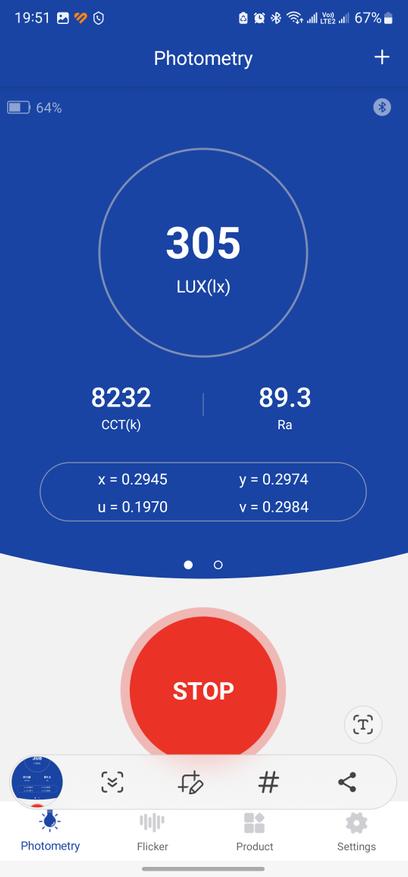The width and height of the screenshot is (408, 877).
Task: Go to the second page indicator dot
Action: 218,565
